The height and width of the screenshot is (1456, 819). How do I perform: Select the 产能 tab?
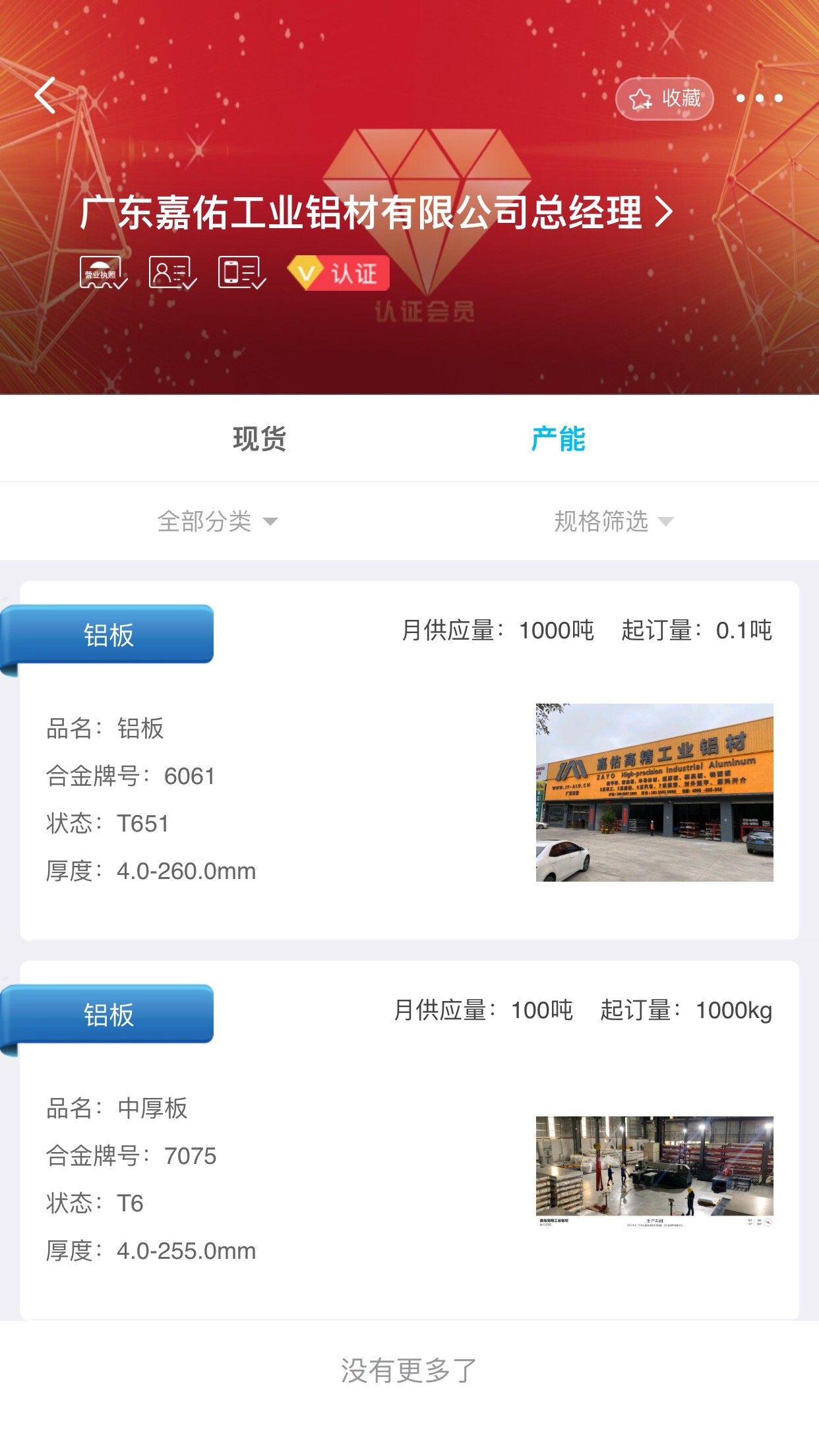tap(558, 439)
